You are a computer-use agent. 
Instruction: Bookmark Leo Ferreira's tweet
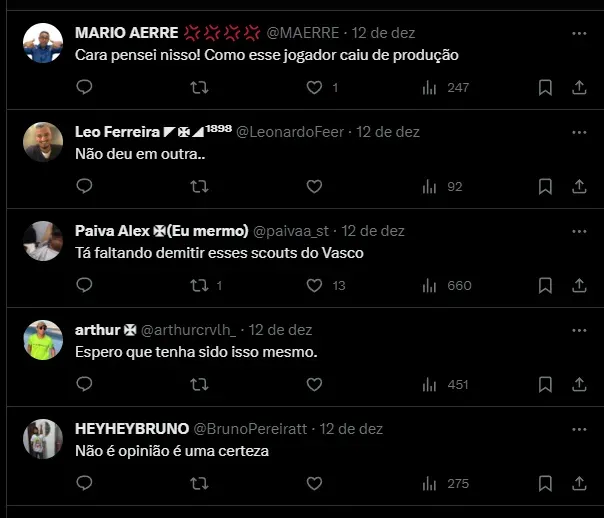click(x=545, y=186)
